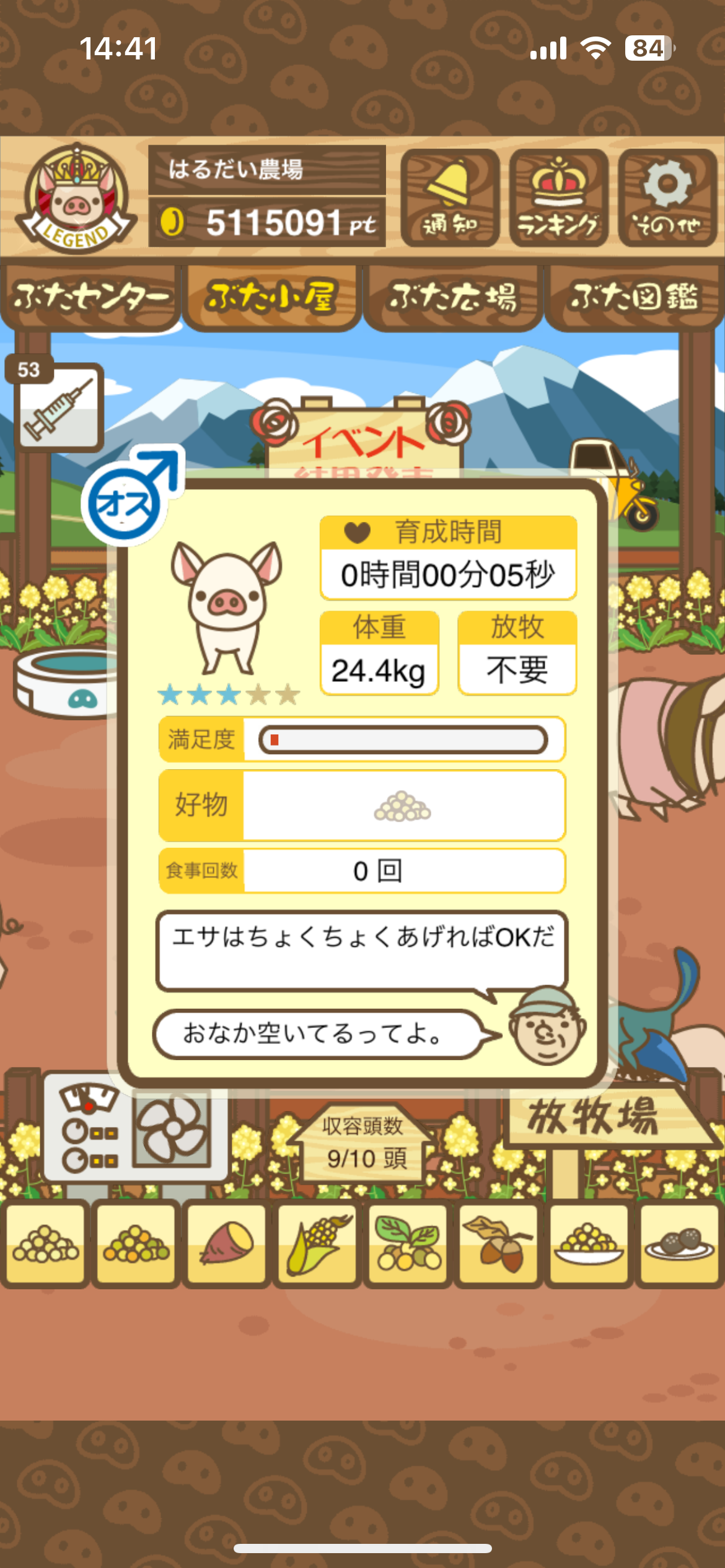Select the sweet potato feed
This screenshot has height=1568, width=725.
click(x=227, y=1244)
